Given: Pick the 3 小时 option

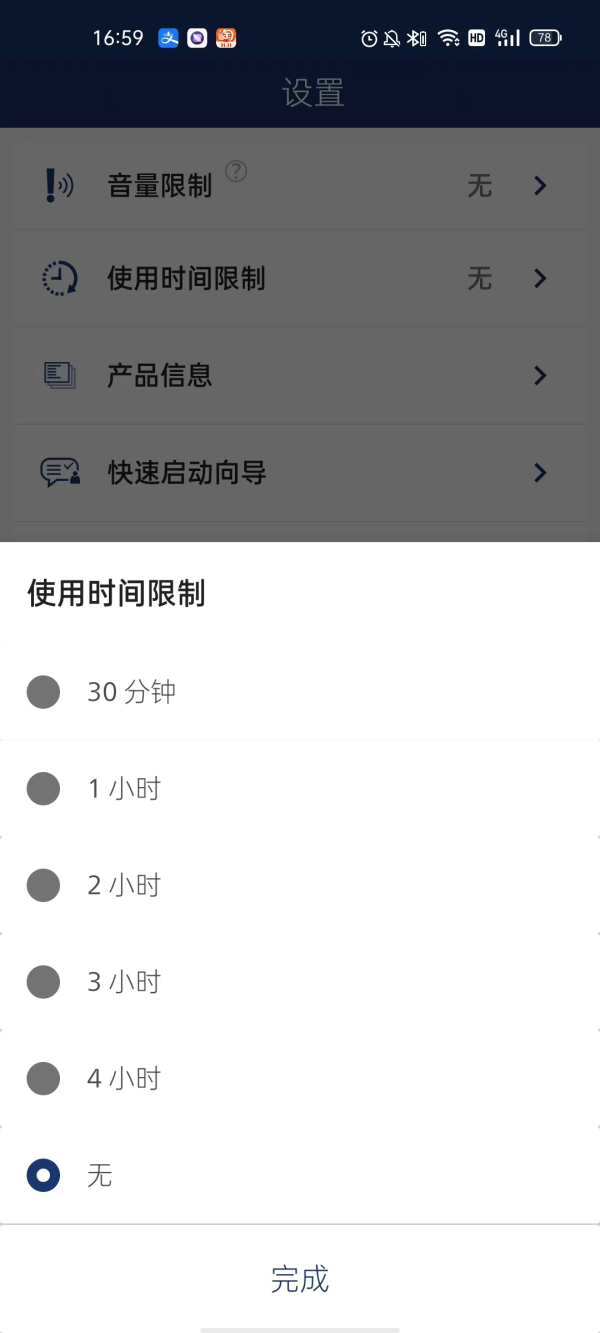Looking at the screenshot, I should click(300, 982).
